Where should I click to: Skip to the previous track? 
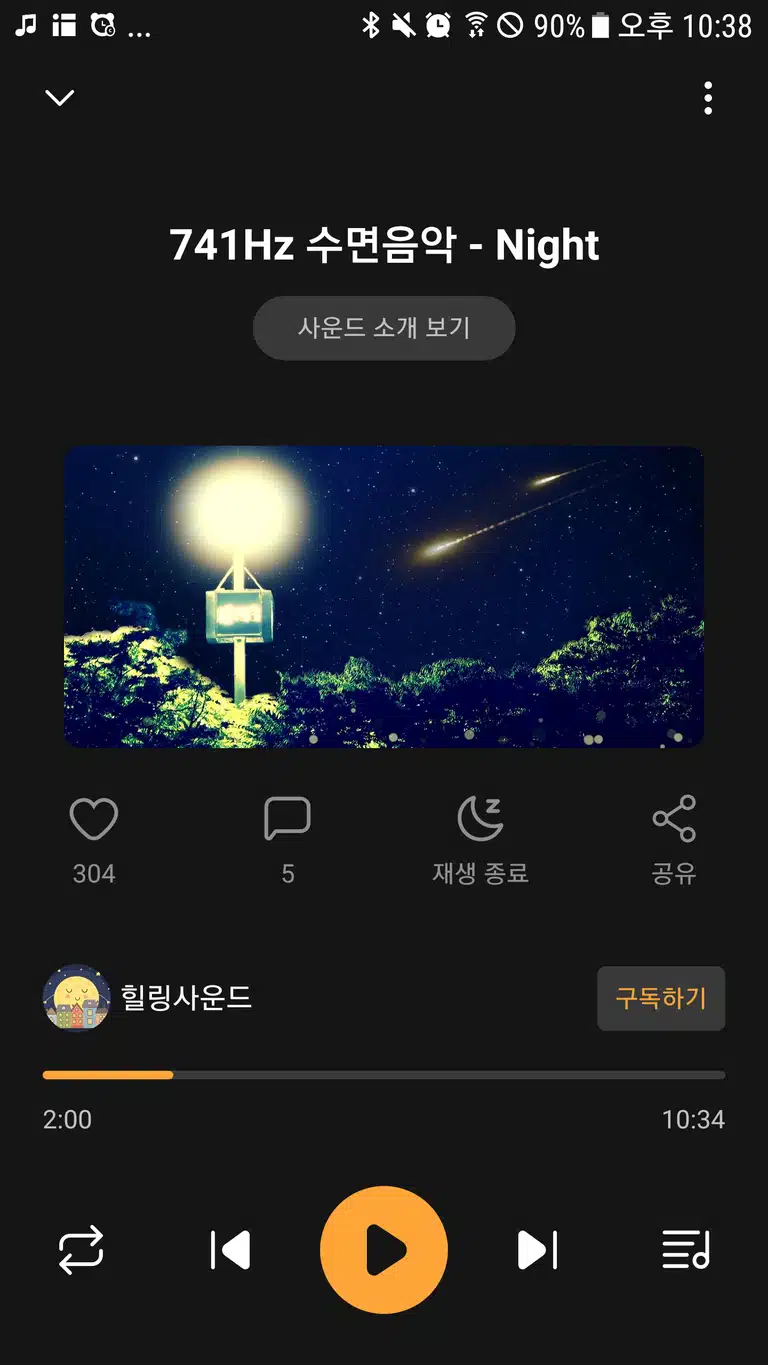click(x=231, y=1251)
